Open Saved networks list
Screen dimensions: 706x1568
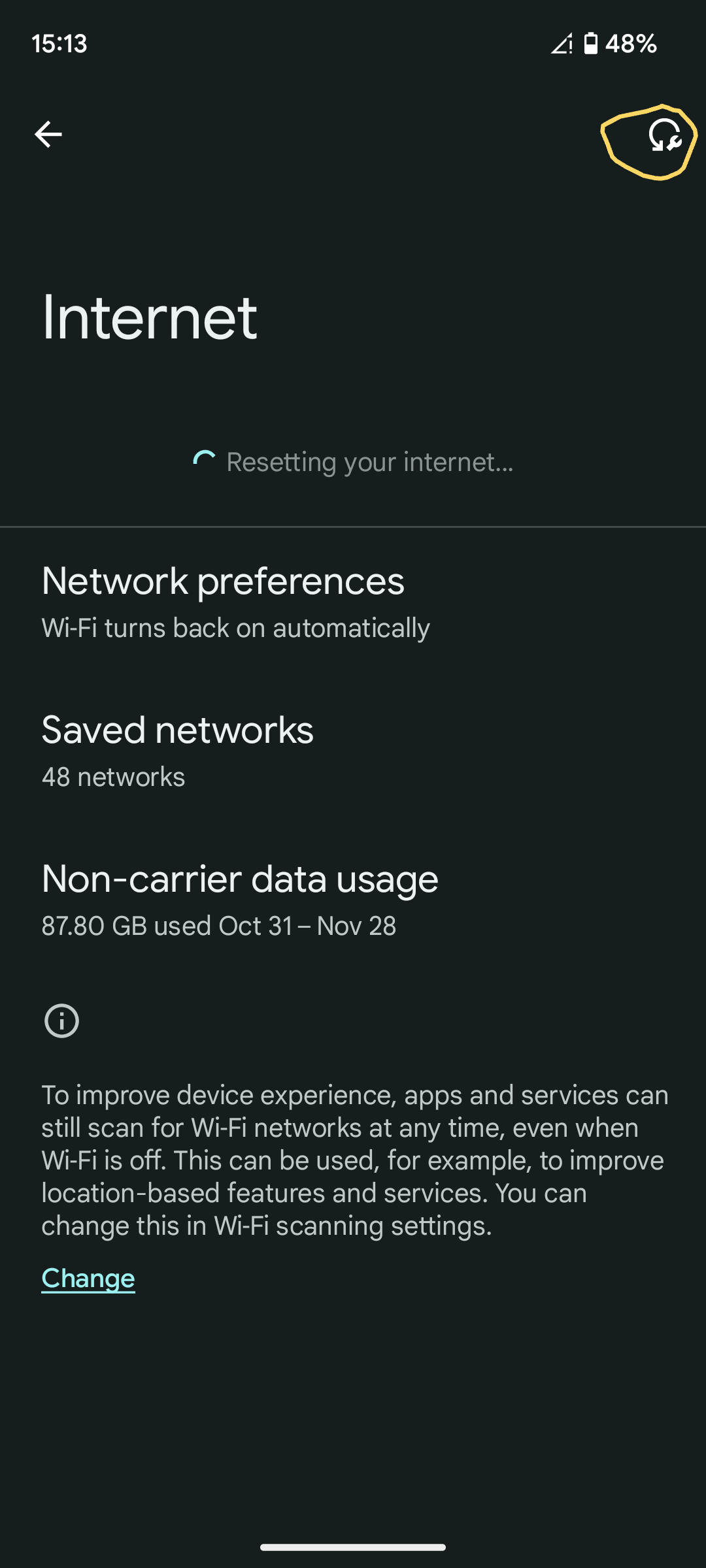point(178,751)
